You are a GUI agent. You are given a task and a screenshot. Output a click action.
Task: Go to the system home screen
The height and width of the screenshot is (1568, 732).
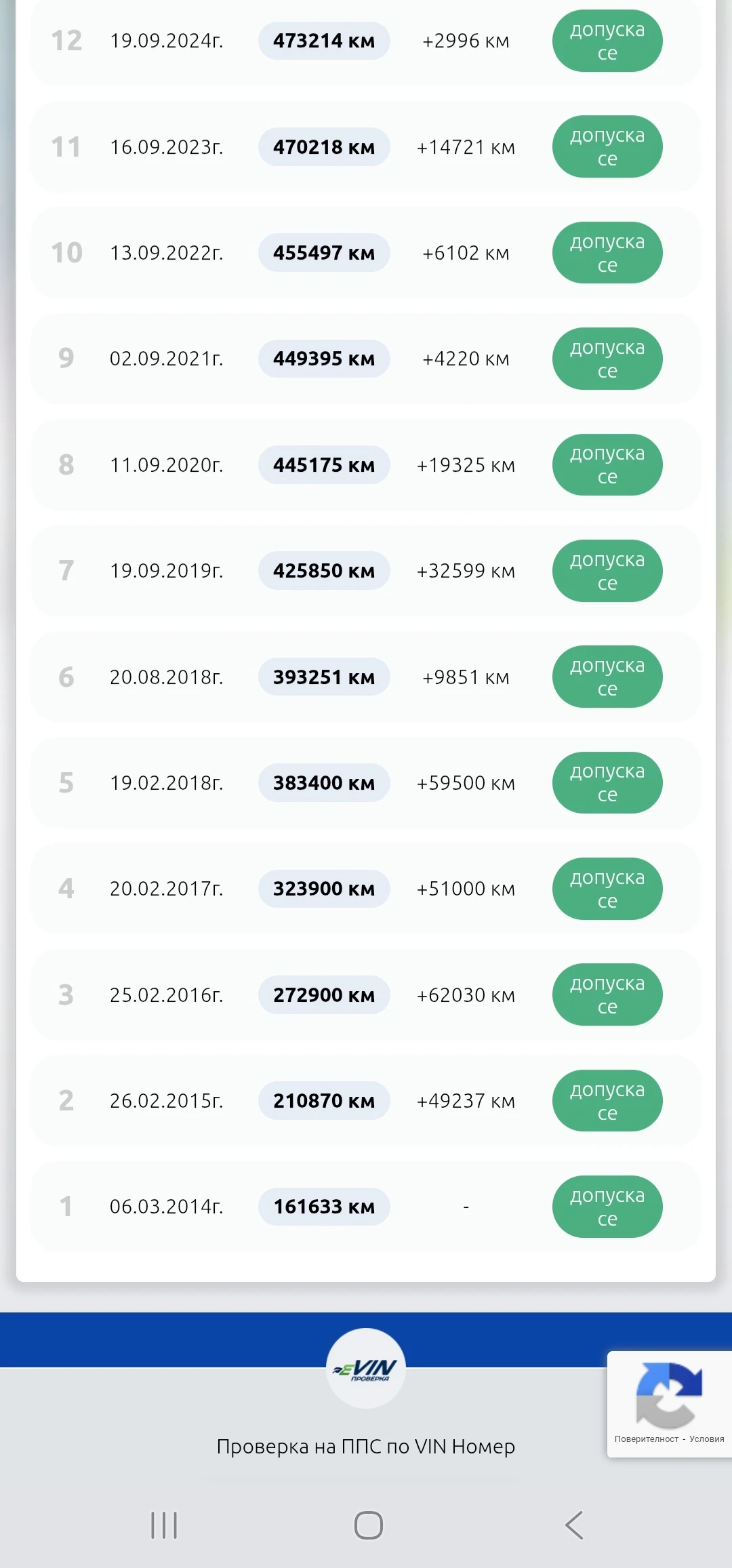click(369, 1525)
